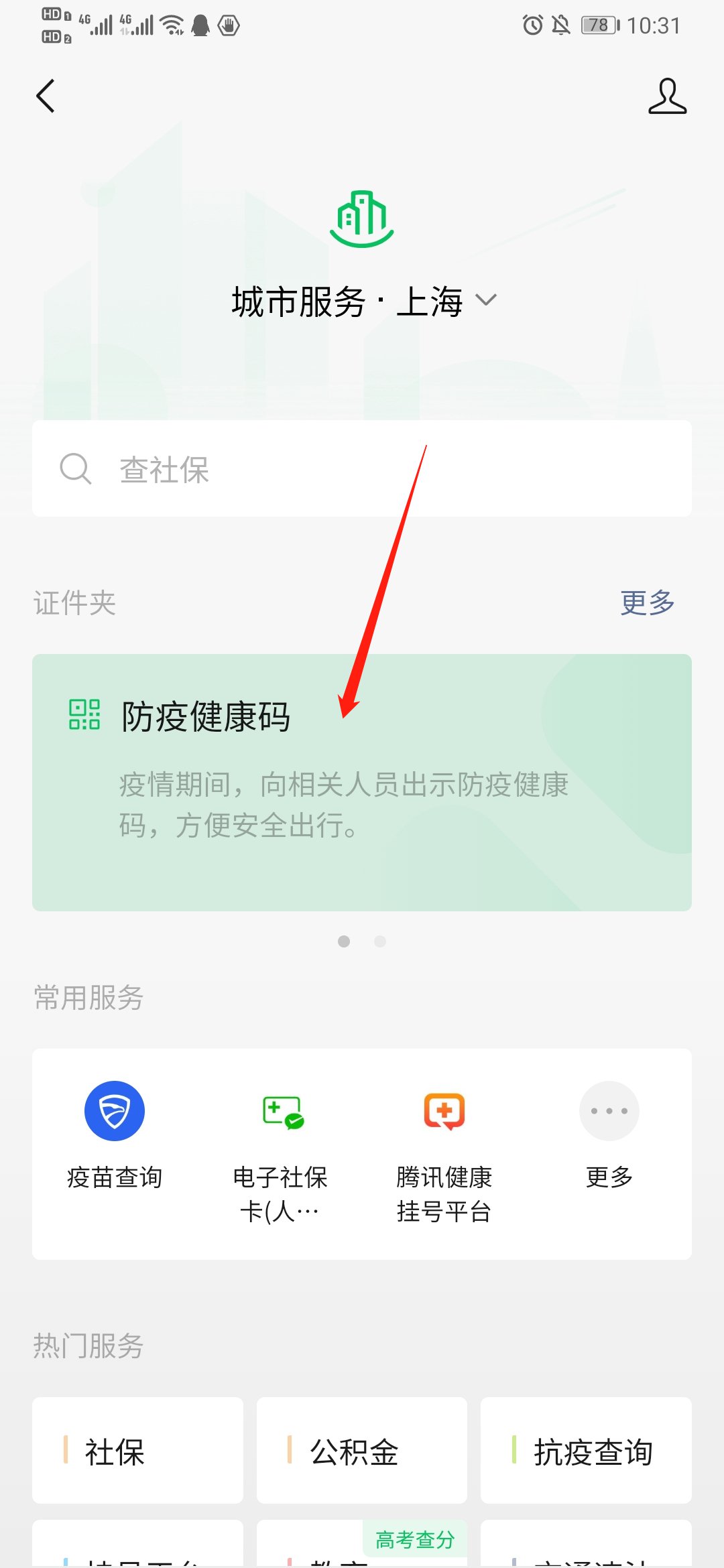Tap the city services building logo
The width and height of the screenshot is (724, 1568).
pyautogui.click(x=361, y=218)
